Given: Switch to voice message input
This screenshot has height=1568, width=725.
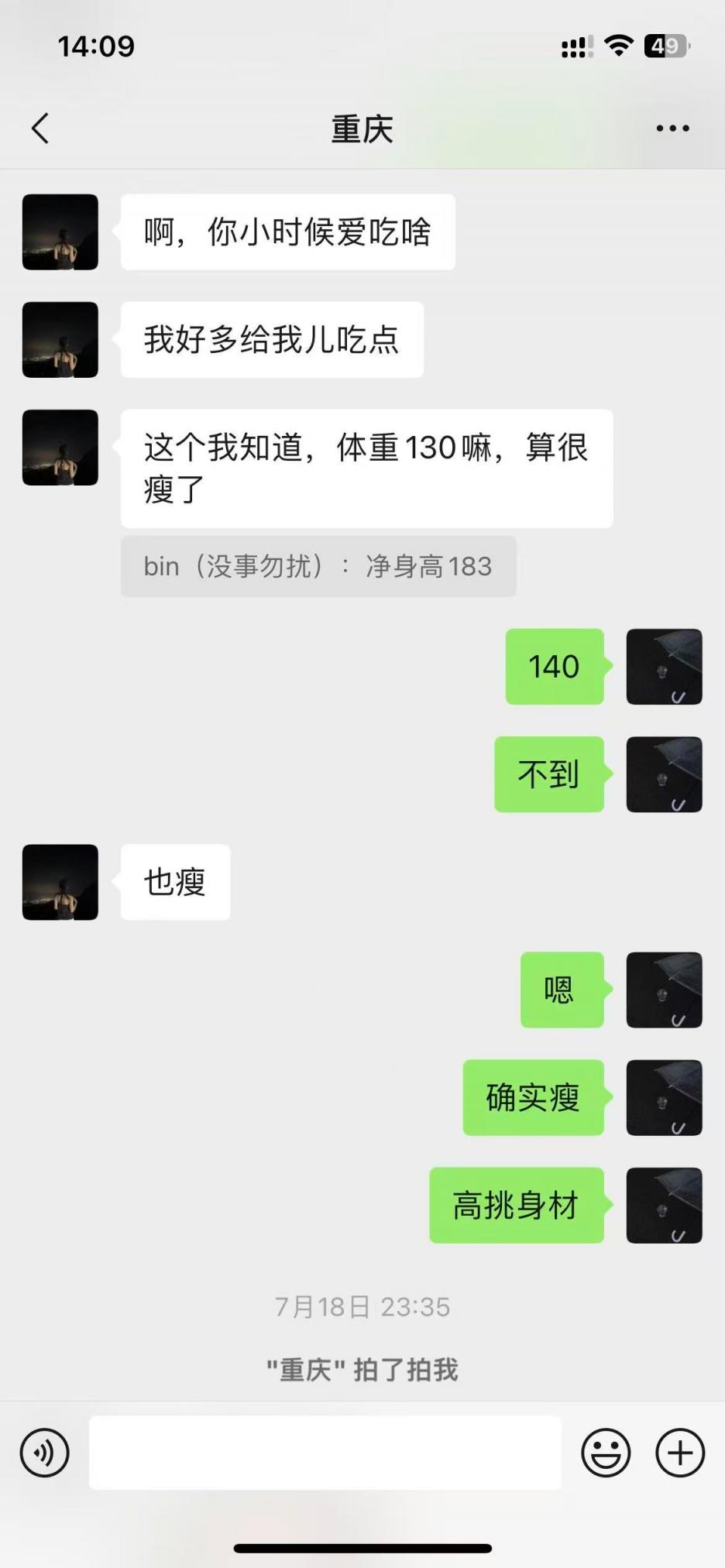Looking at the screenshot, I should coord(45,1453).
